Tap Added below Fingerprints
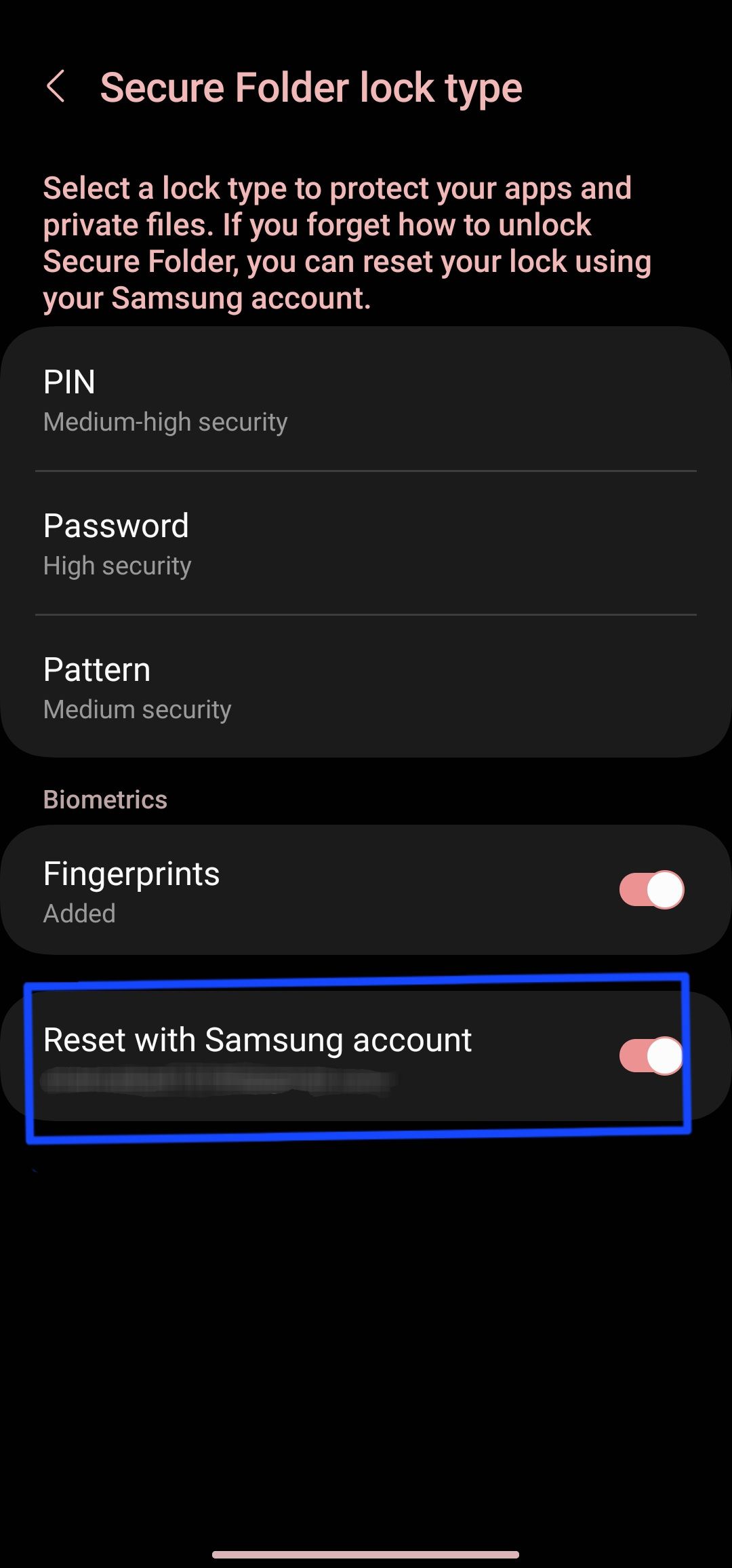Viewport: 732px width, 1568px height. pos(78,914)
